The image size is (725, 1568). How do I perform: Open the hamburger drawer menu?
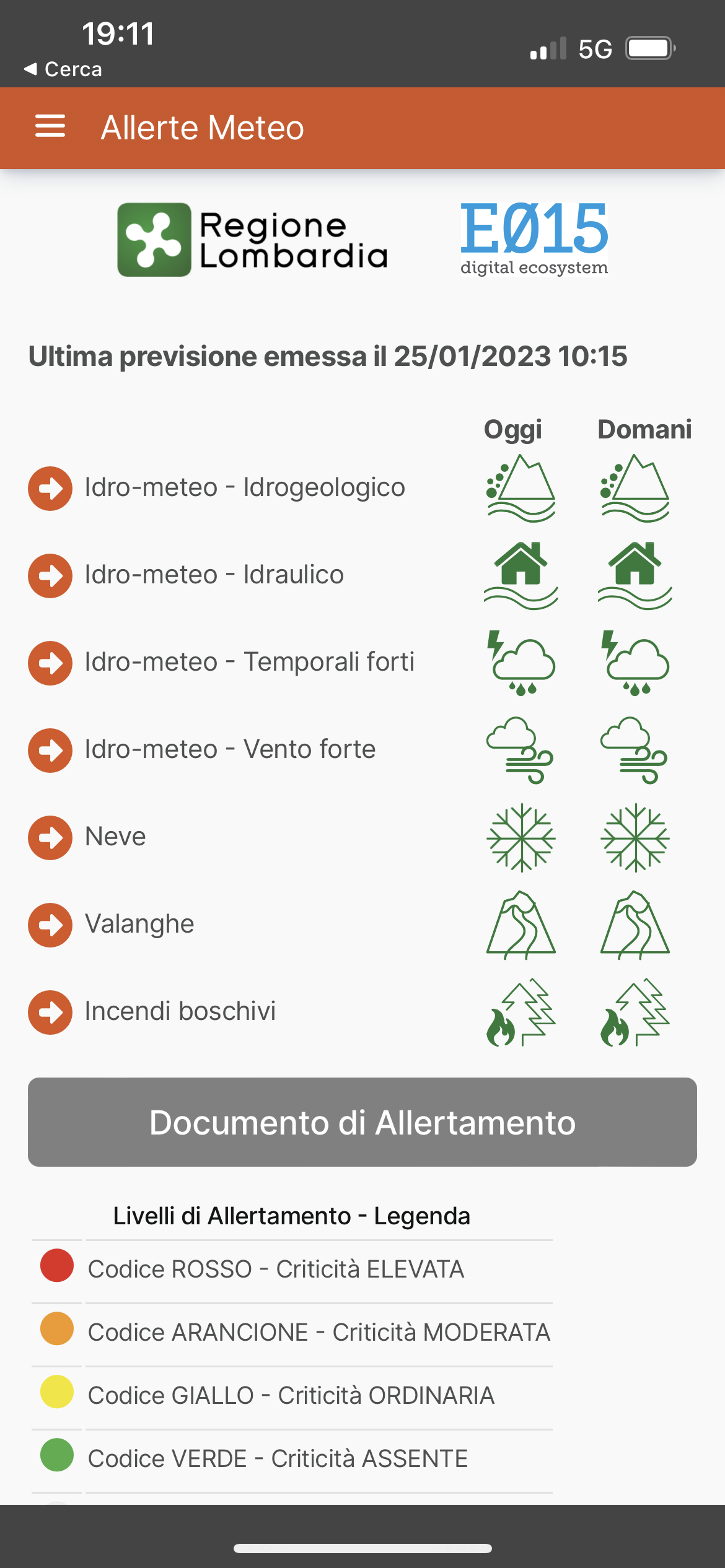pyautogui.click(x=50, y=126)
